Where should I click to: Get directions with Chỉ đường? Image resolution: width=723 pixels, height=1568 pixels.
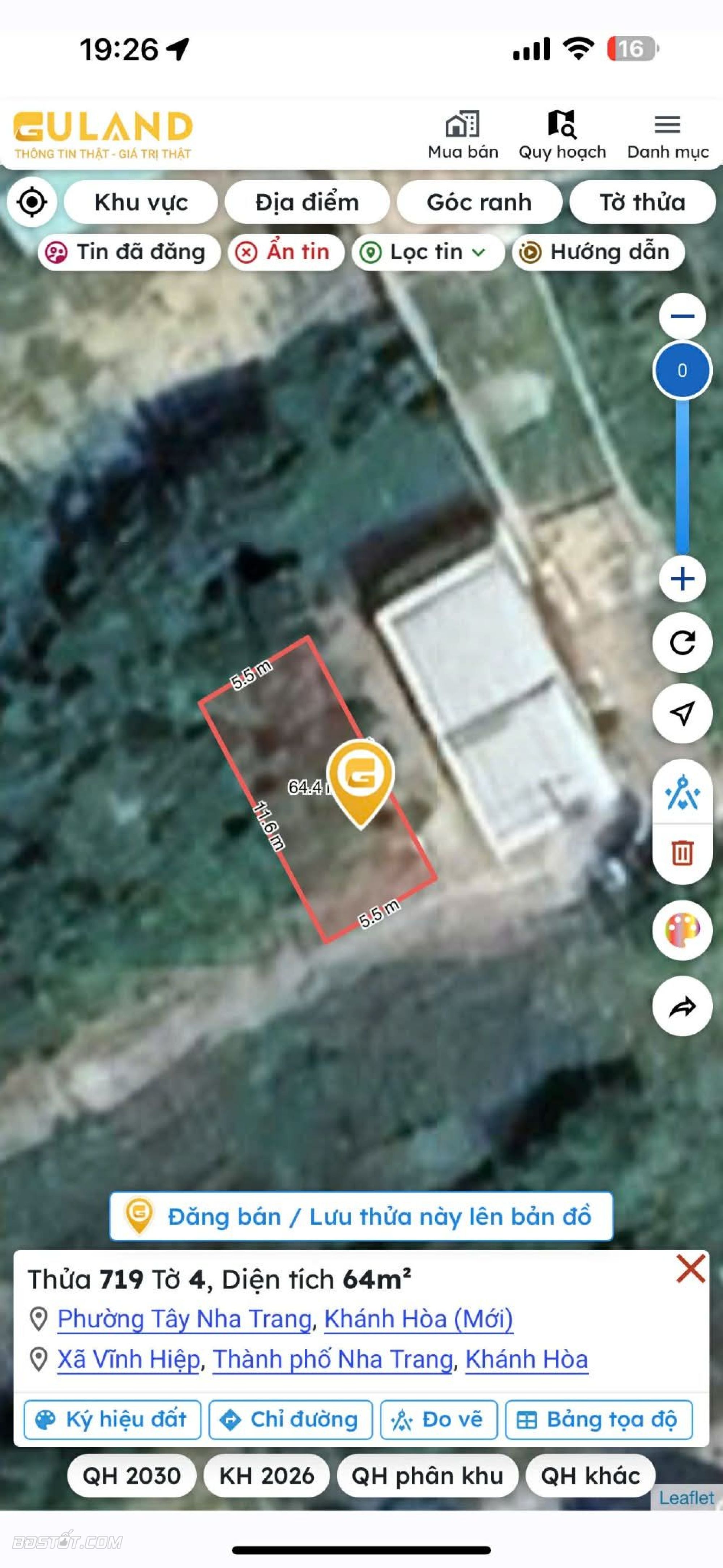tap(290, 1420)
